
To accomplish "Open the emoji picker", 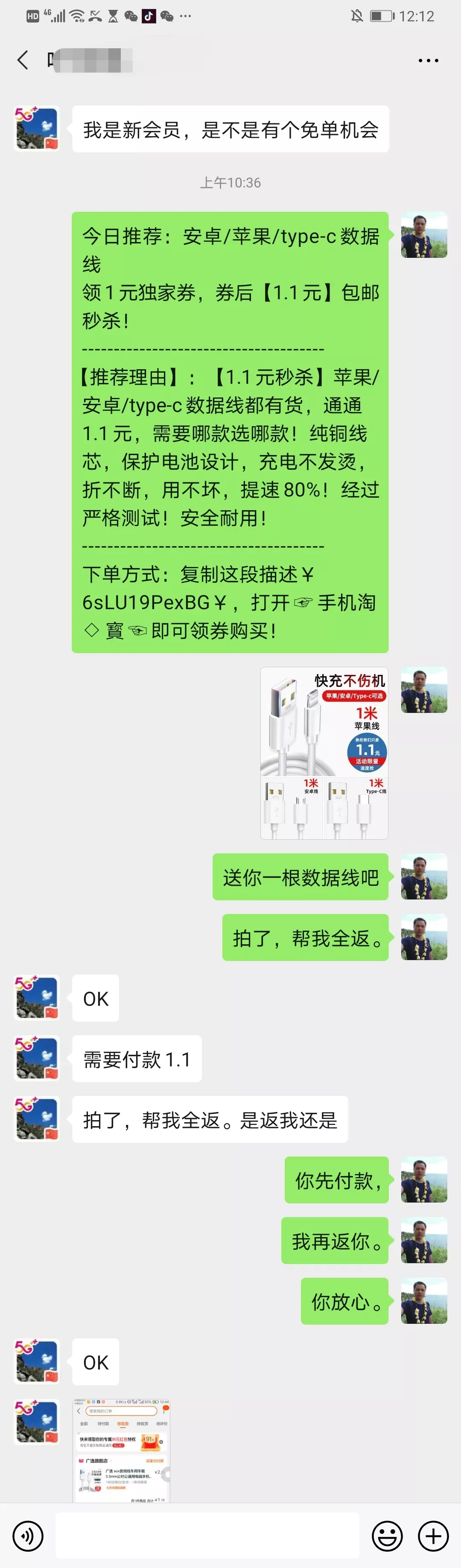I will pos(387,1536).
